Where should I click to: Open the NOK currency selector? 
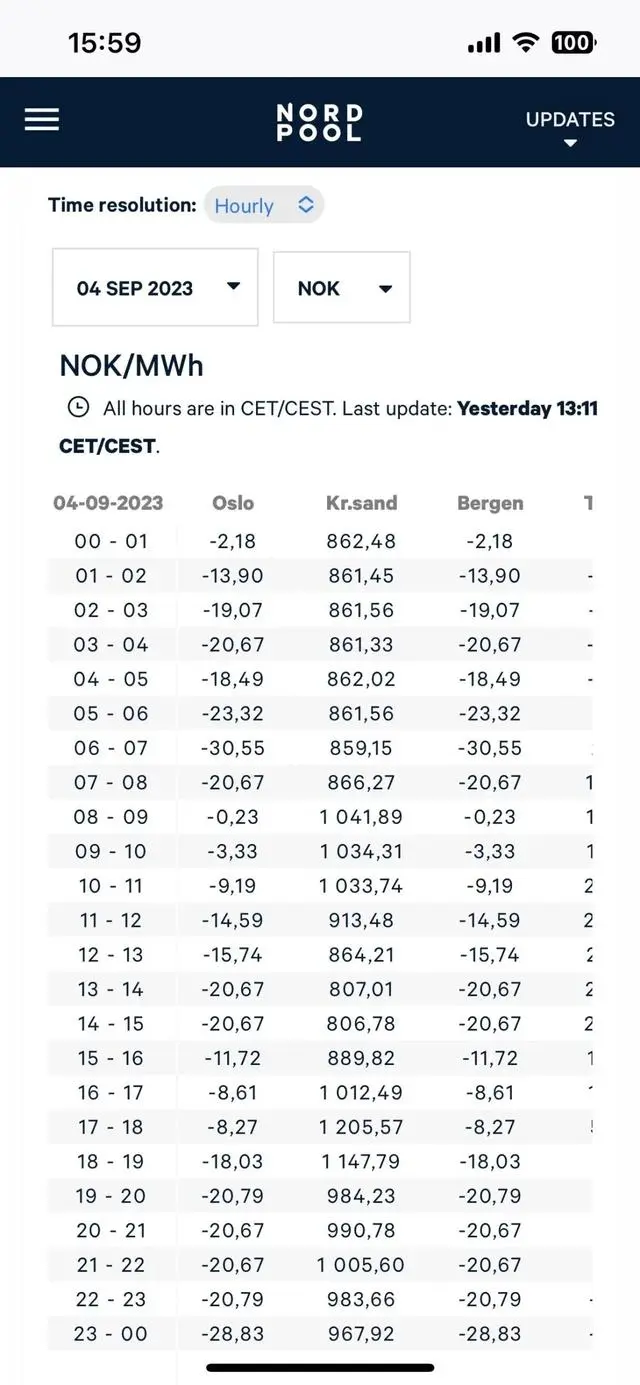pyautogui.click(x=342, y=288)
